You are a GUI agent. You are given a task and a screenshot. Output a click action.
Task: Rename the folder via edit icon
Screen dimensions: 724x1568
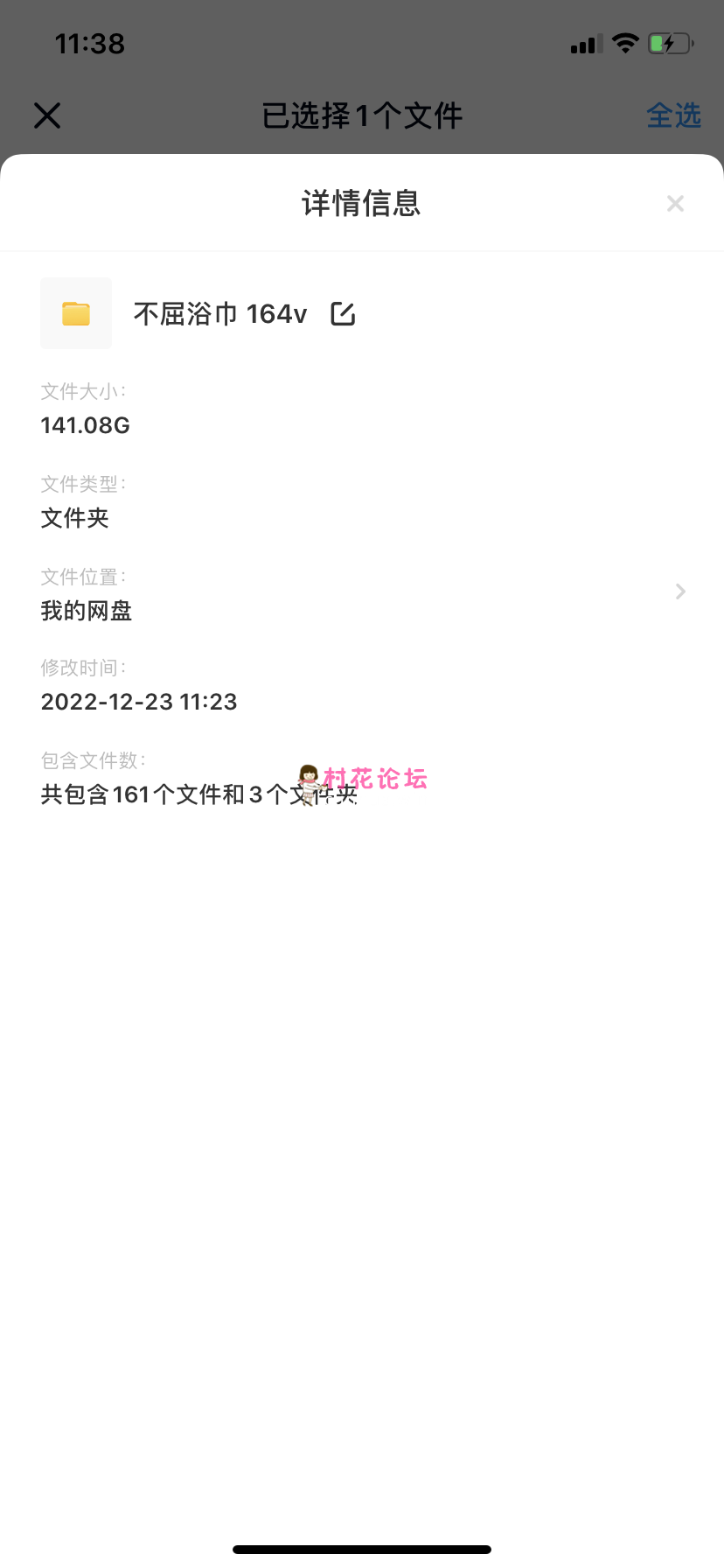pyautogui.click(x=343, y=314)
